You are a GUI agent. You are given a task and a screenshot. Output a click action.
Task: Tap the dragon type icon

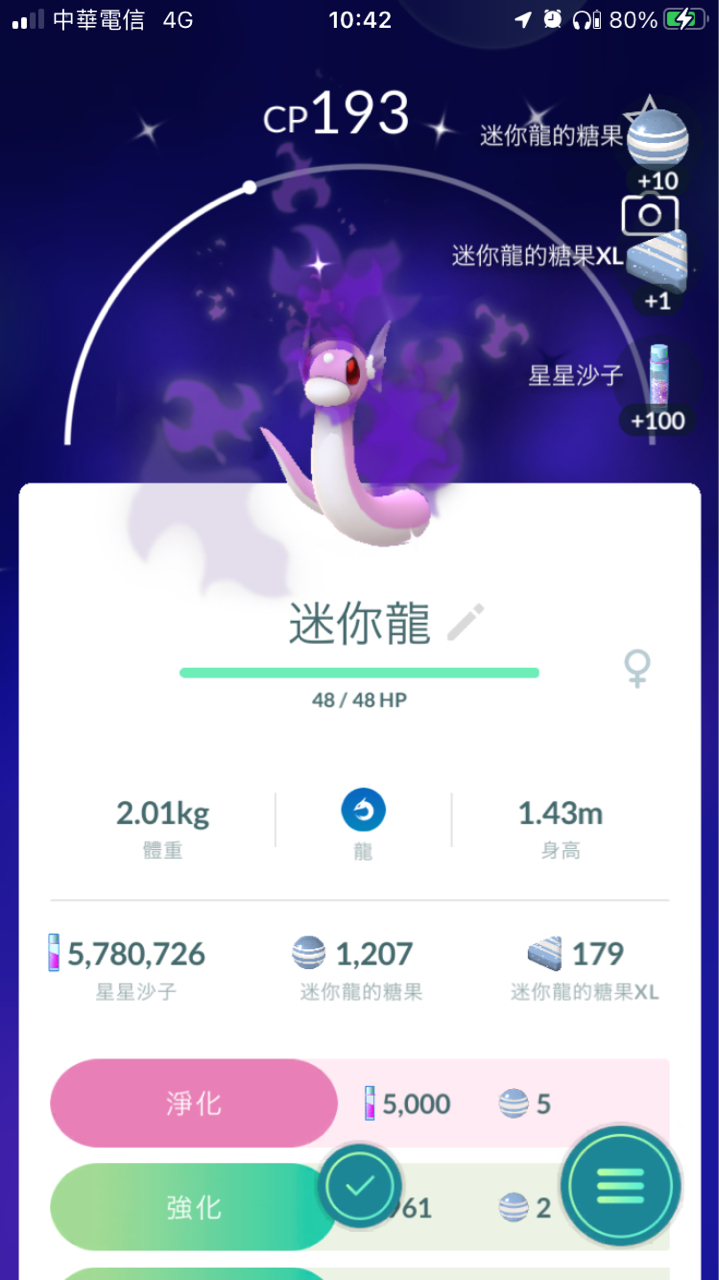[x=363, y=812]
